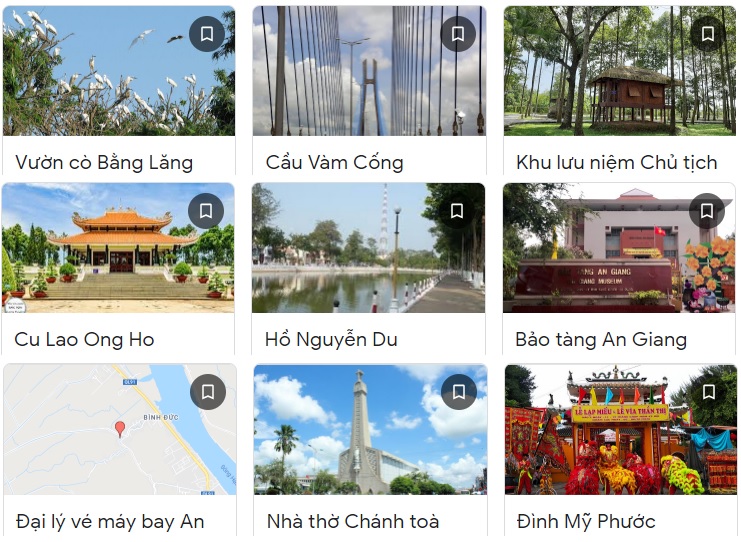Save Đình Mỹ Phước to bookmarks
This screenshot has height=542, width=741.
(708, 392)
